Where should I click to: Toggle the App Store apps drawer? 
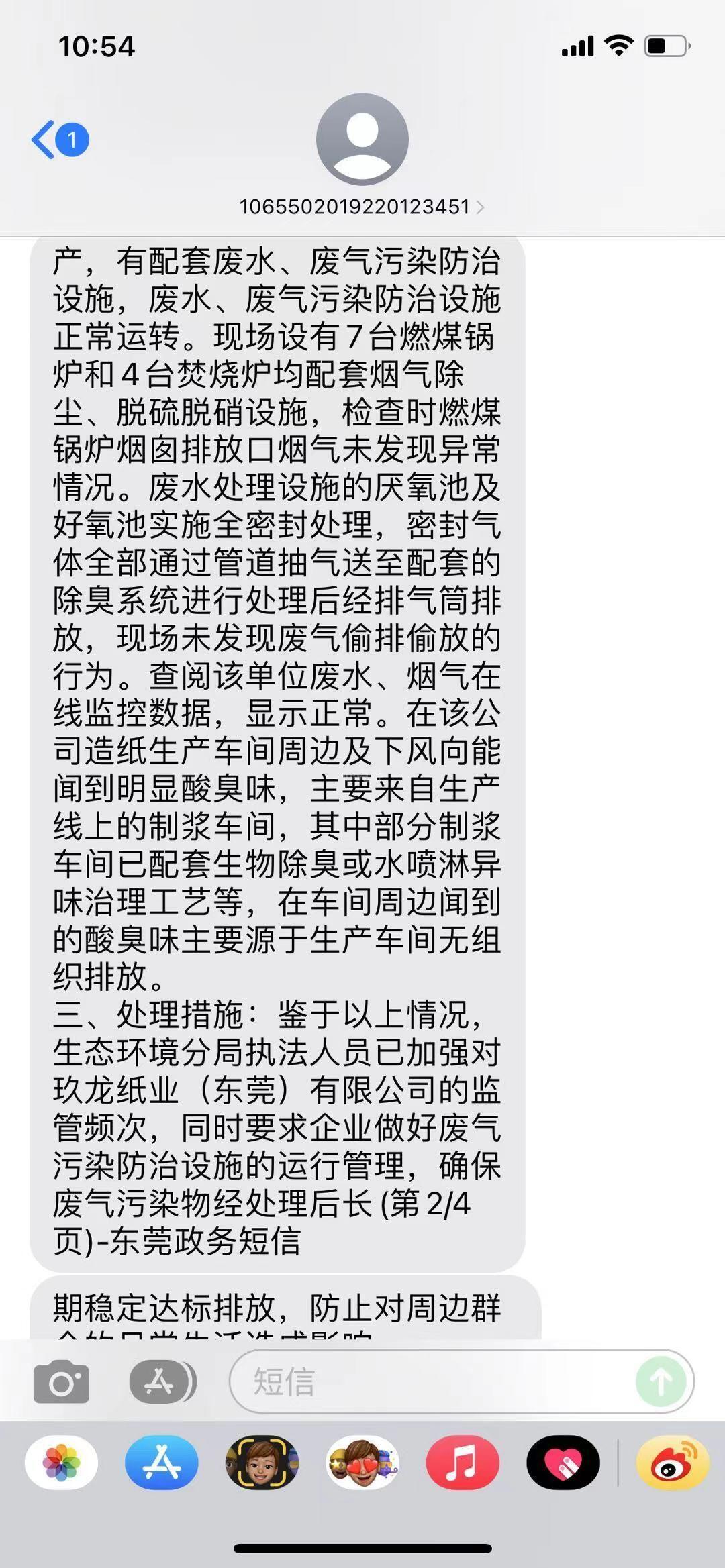point(162,1382)
